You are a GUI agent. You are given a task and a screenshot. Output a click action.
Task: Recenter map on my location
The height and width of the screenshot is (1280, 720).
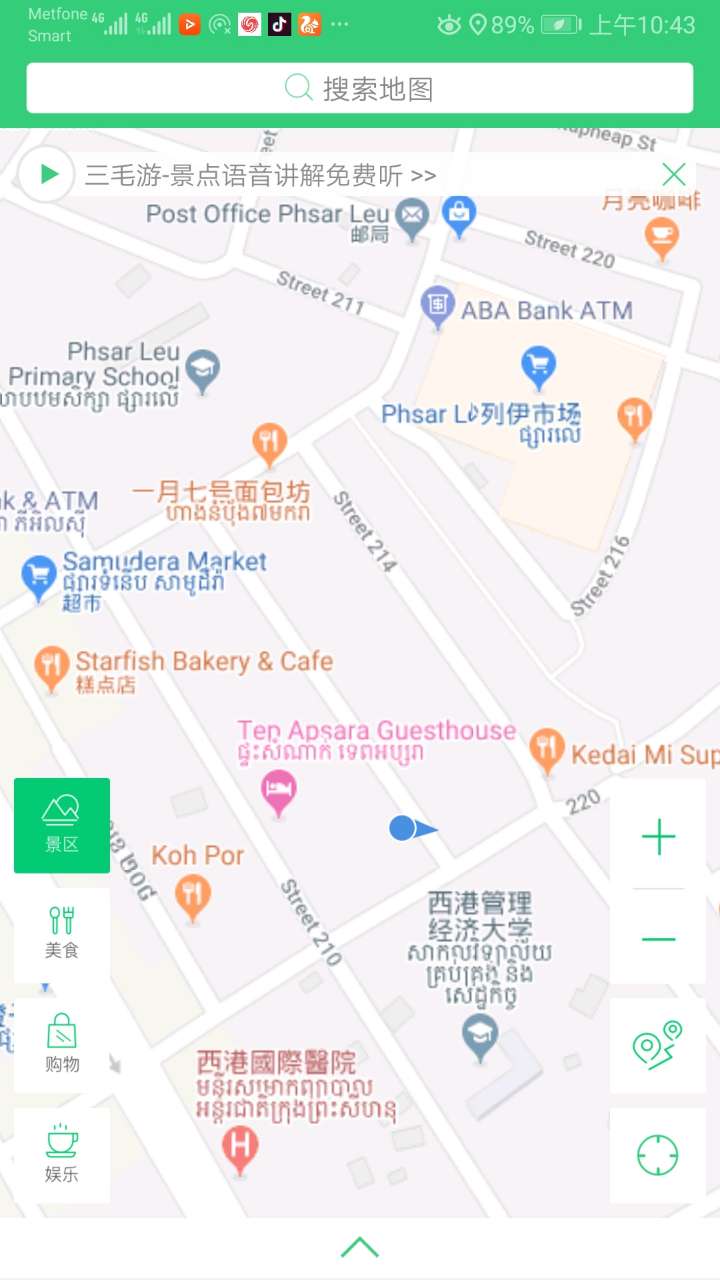pyautogui.click(x=657, y=1155)
